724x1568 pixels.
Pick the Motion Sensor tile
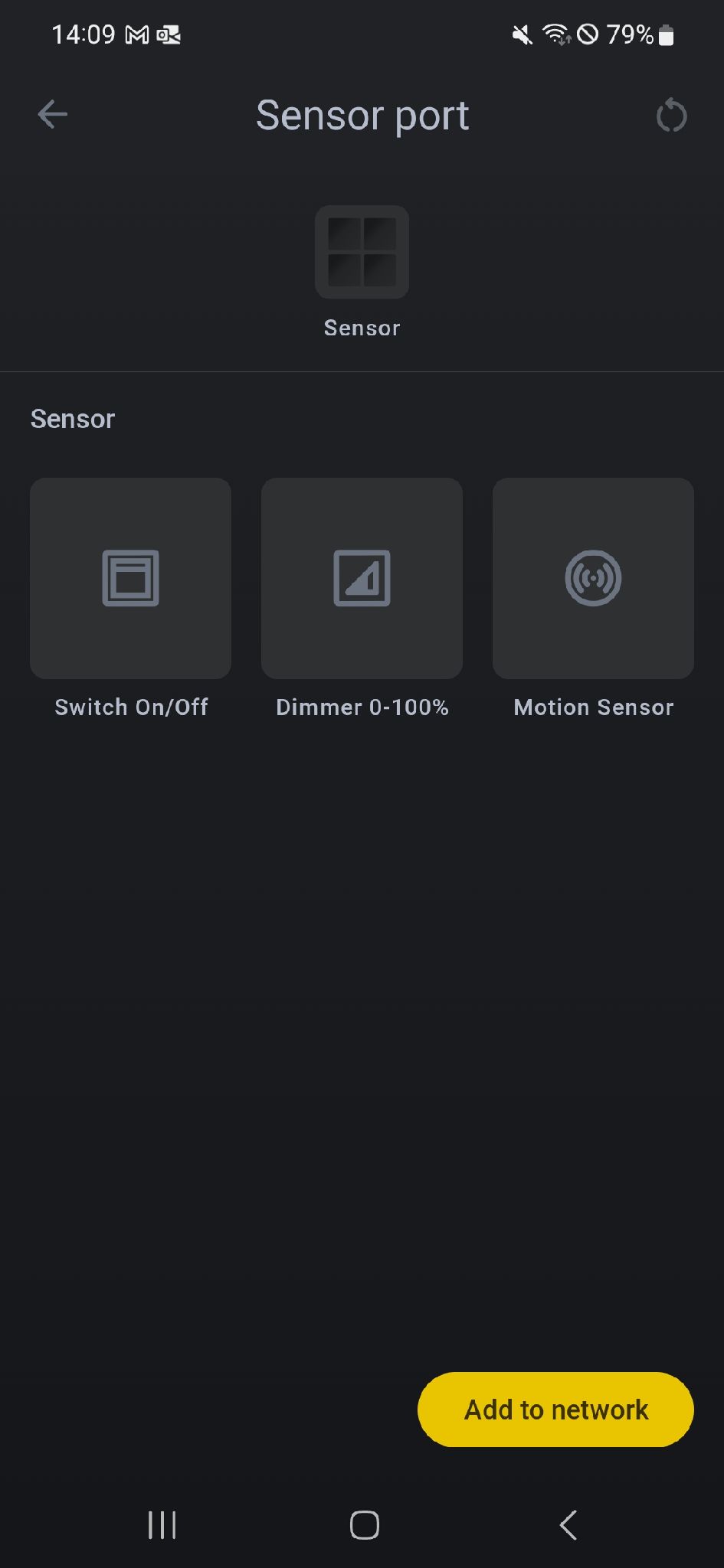pyautogui.click(x=593, y=578)
